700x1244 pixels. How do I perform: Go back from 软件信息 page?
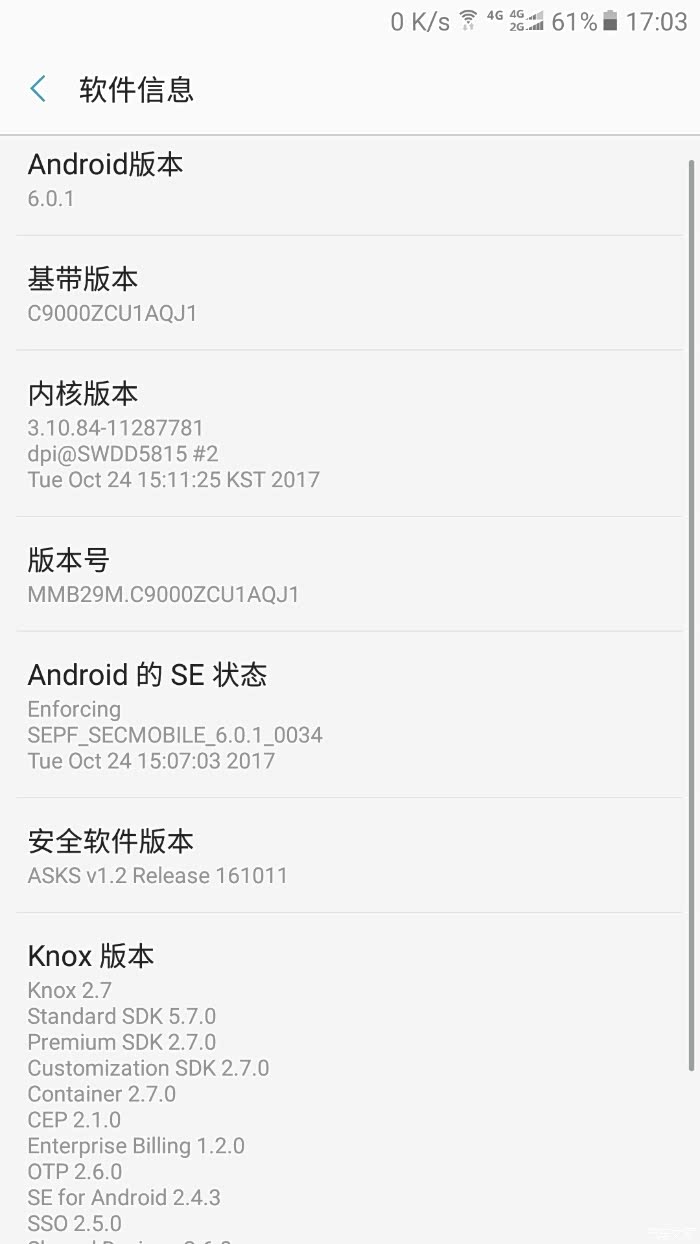click(x=38, y=90)
